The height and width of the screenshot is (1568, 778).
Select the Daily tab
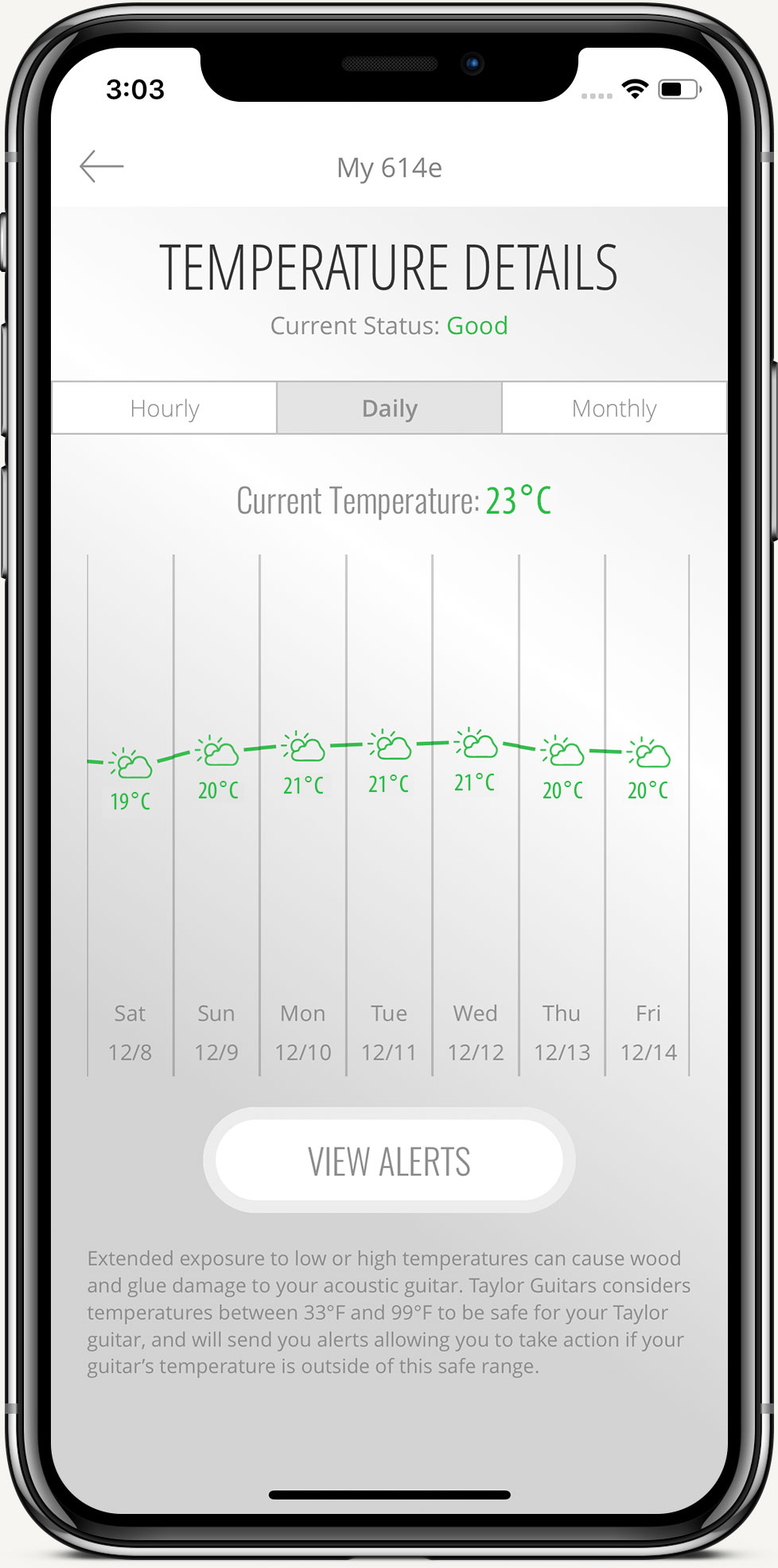(x=389, y=408)
